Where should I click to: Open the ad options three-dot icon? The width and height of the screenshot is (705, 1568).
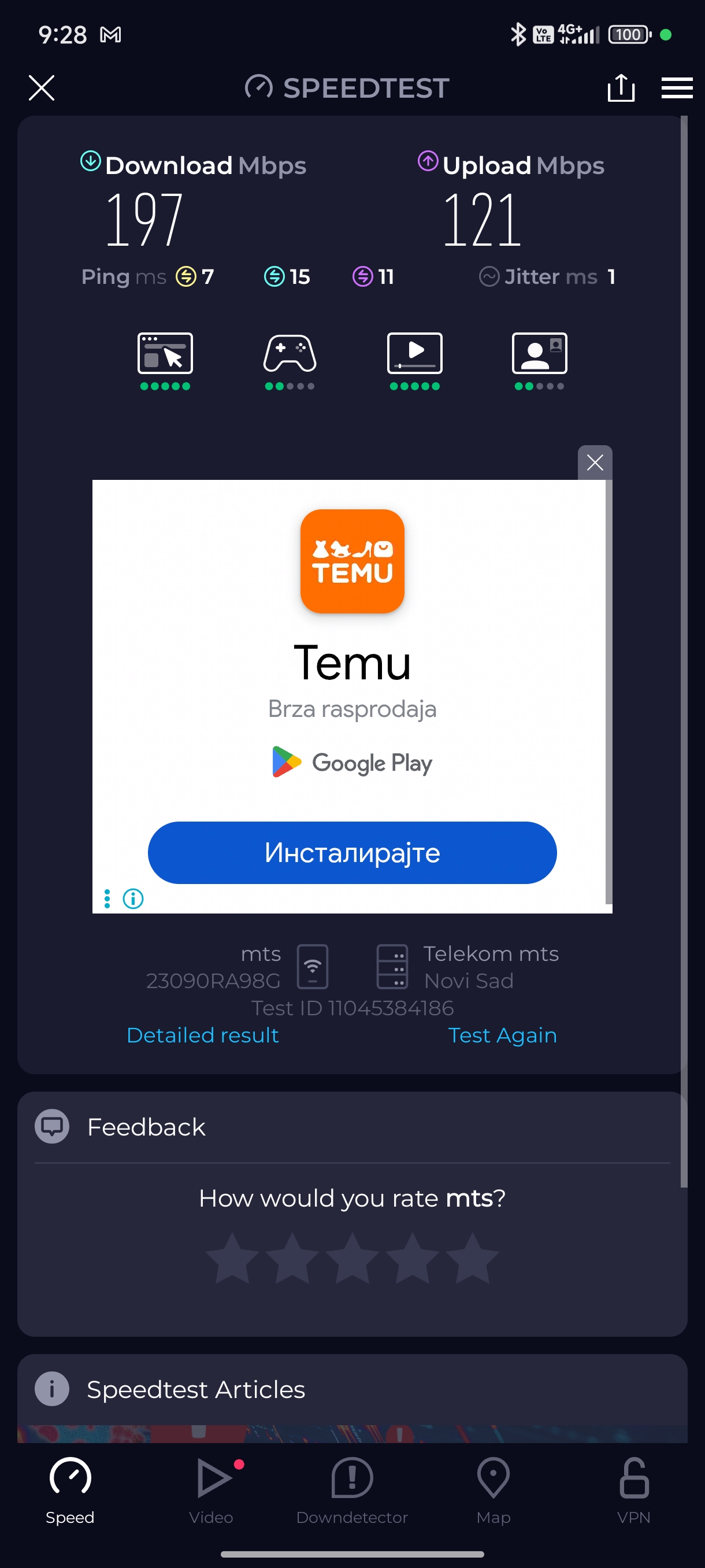(x=107, y=898)
